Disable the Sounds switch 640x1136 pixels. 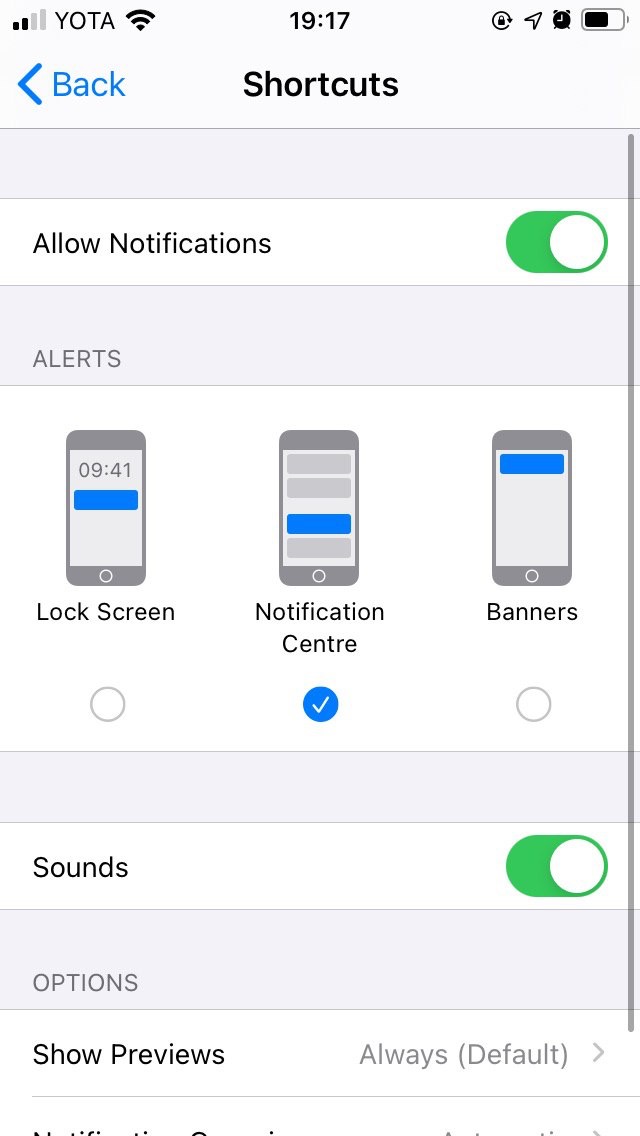(556, 867)
